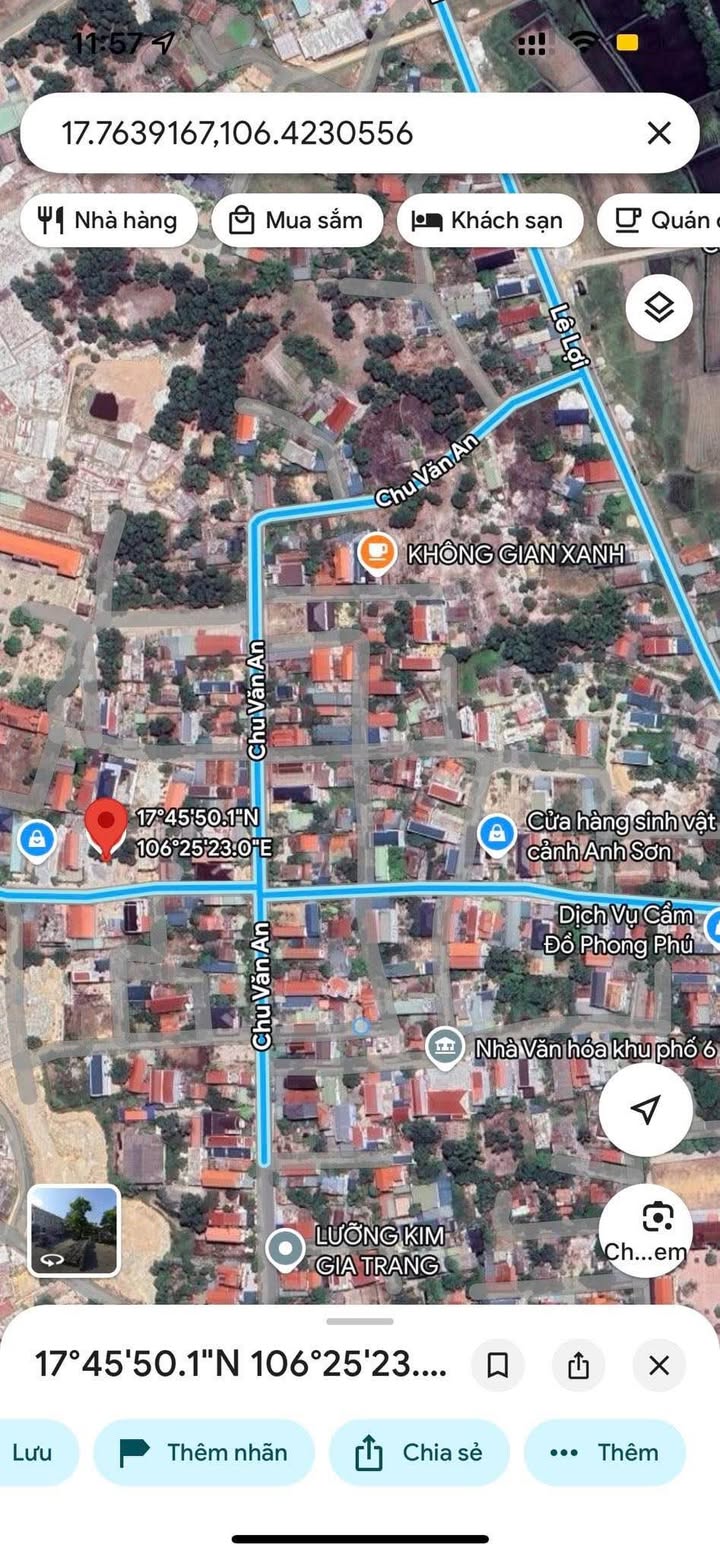
Task: Show Khách sạn nearby
Action: (489, 220)
